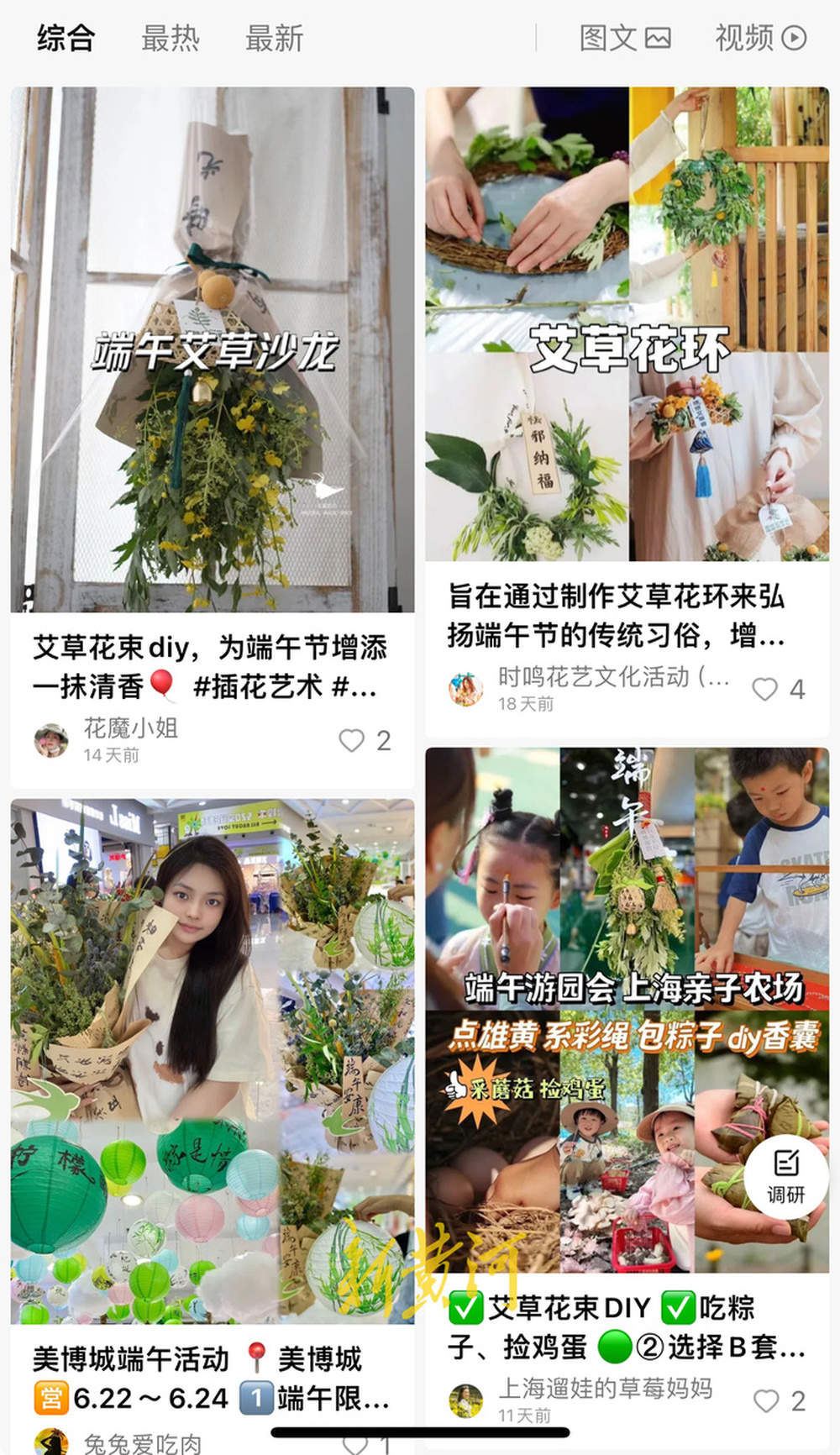Filter results by 视频
Viewport: 840px width, 1455px height.
click(760, 38)
